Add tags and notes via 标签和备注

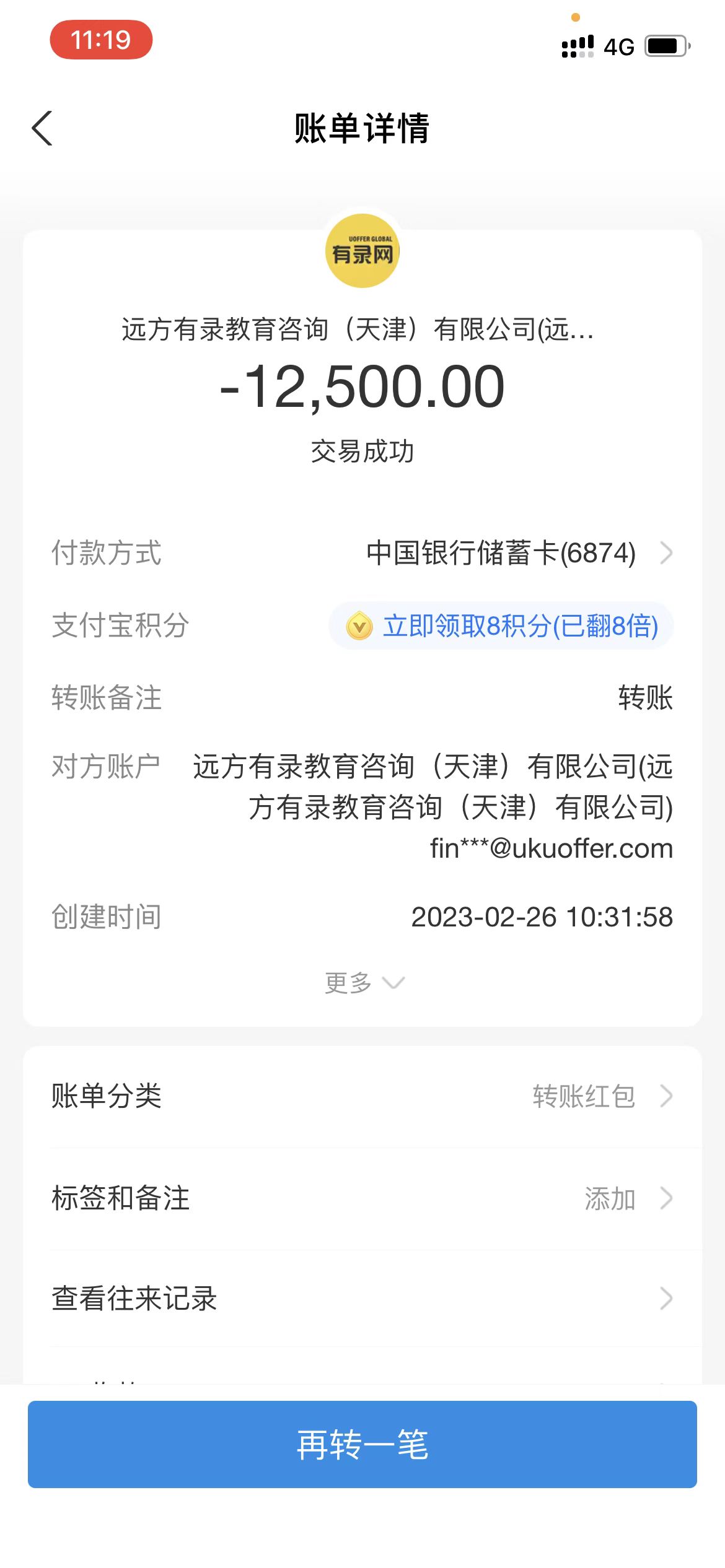[362, 1198]
